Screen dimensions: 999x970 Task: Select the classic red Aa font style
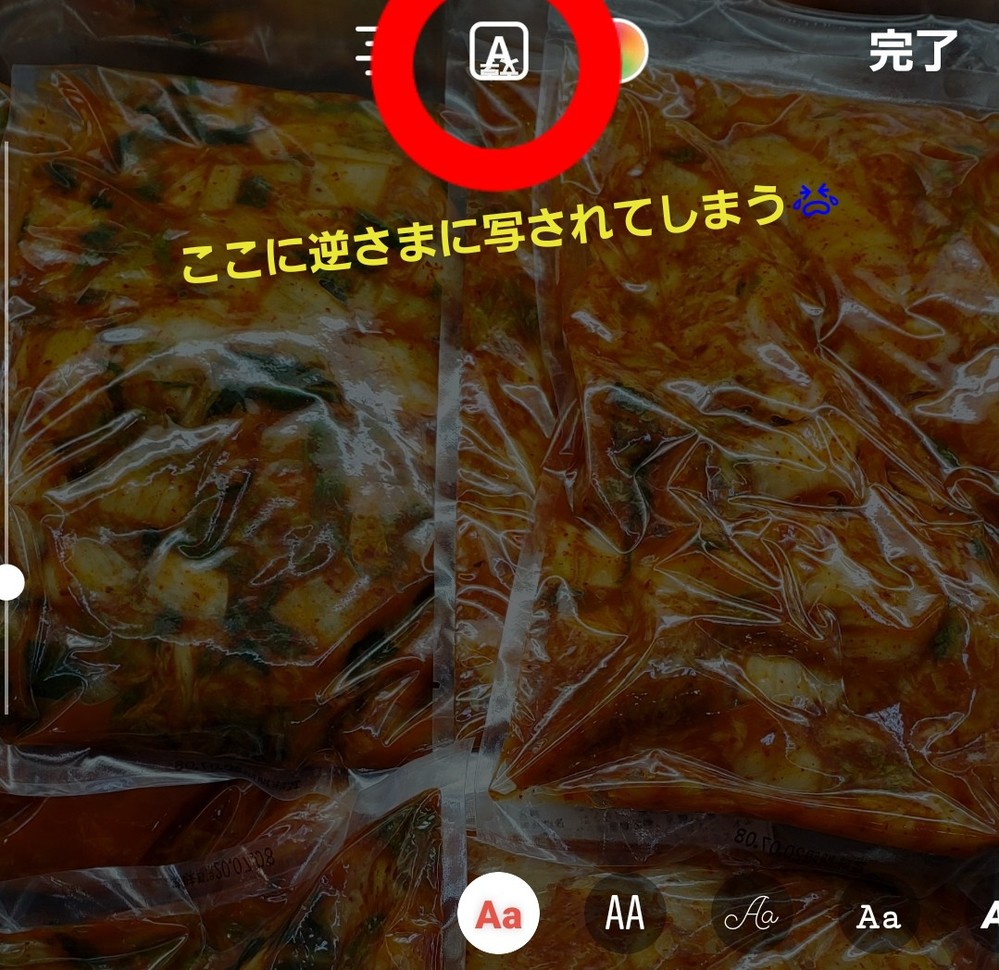coord(498,914)
